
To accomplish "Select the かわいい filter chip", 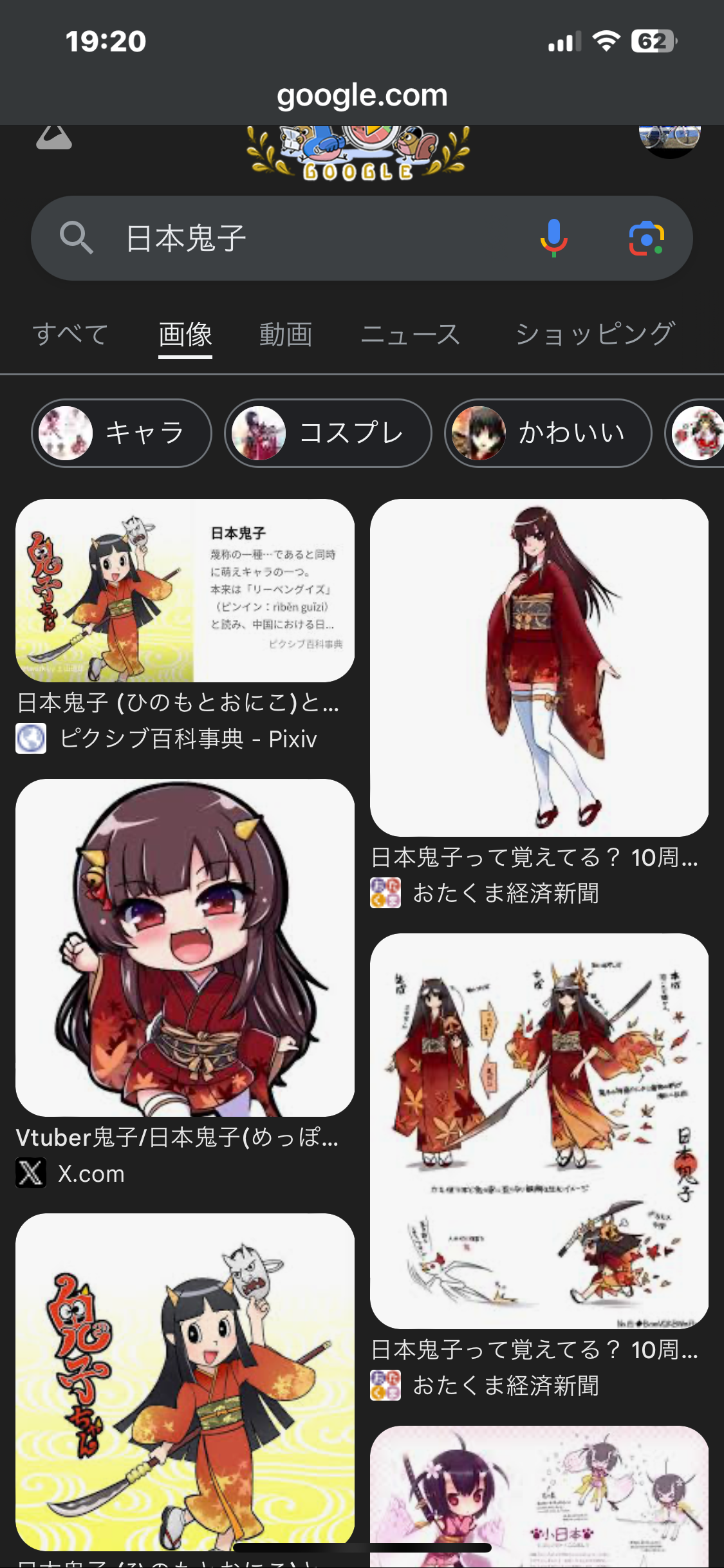I will click(x=548, y=433).
